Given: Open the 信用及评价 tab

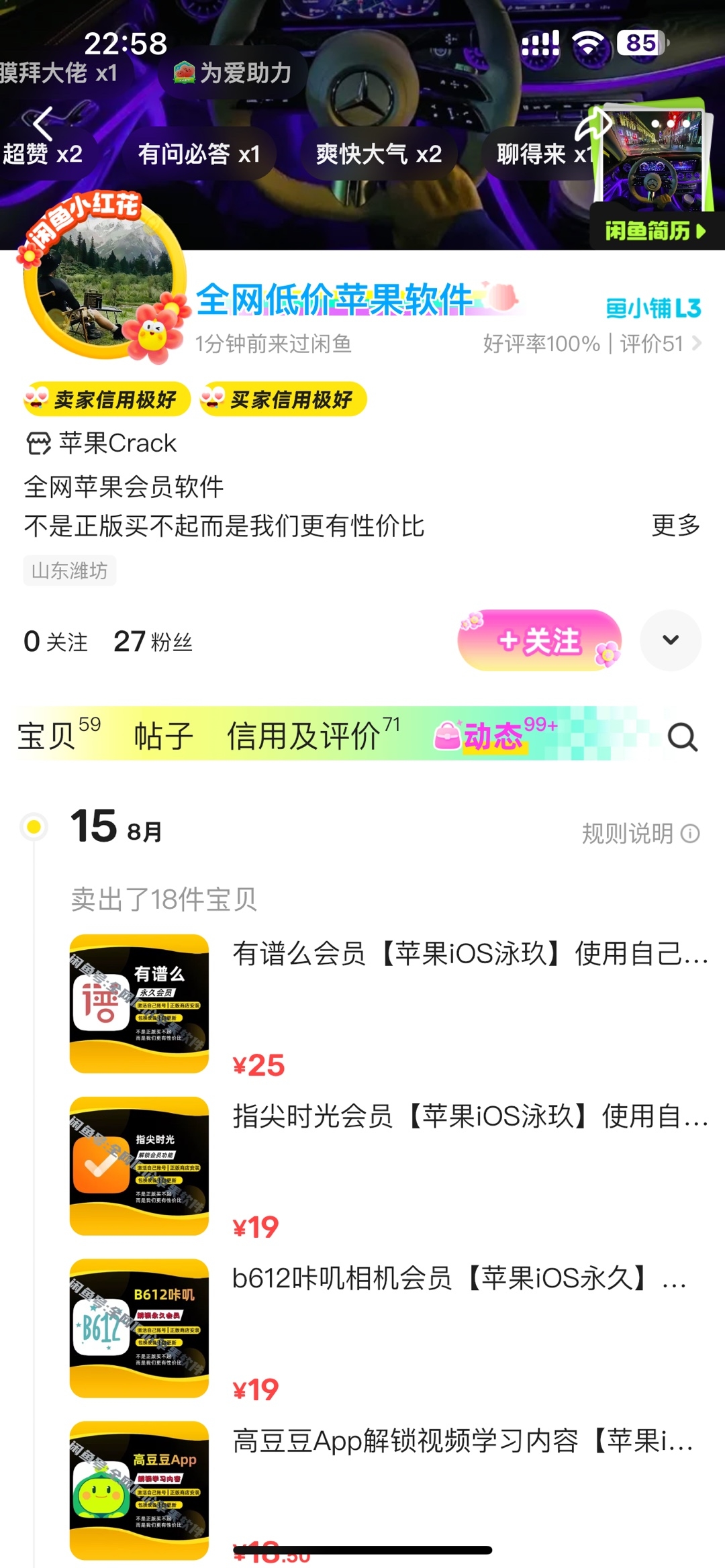Looking at the screenshot, I should click(x=312, y=735).
